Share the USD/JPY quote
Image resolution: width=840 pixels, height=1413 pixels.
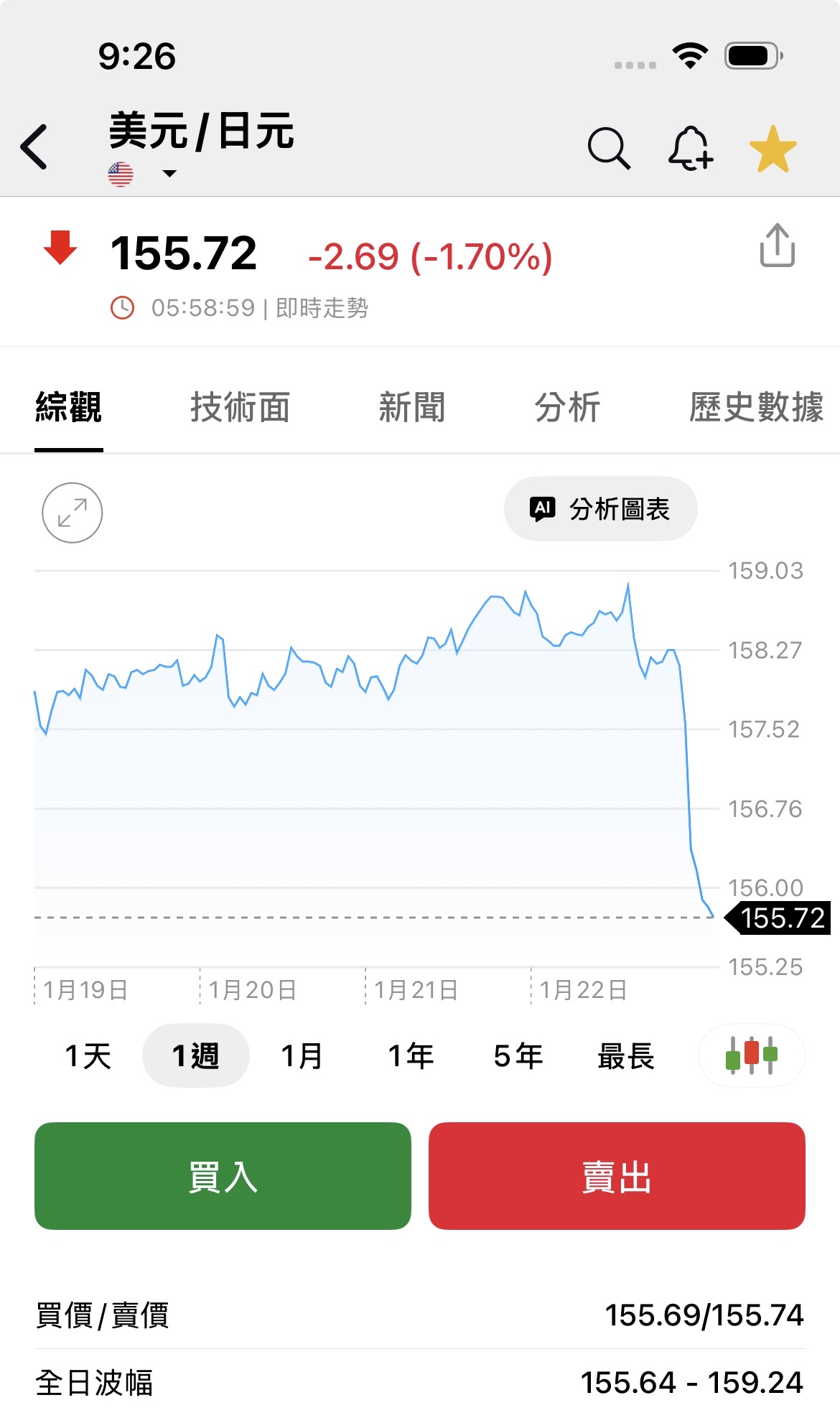pyautogui.click(x=776, y=247)
